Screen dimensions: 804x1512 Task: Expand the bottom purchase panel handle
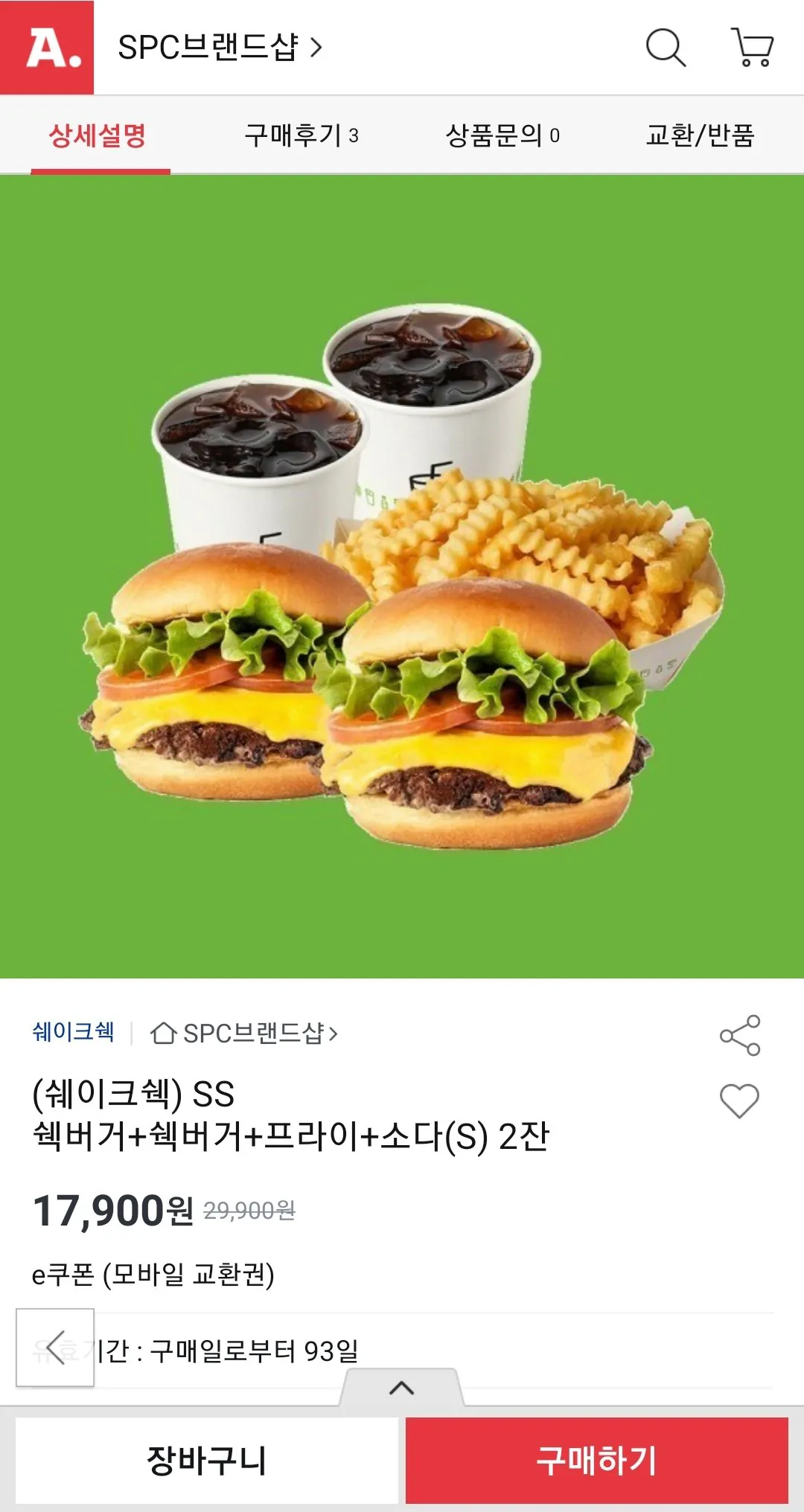[x=402, y=1388]
